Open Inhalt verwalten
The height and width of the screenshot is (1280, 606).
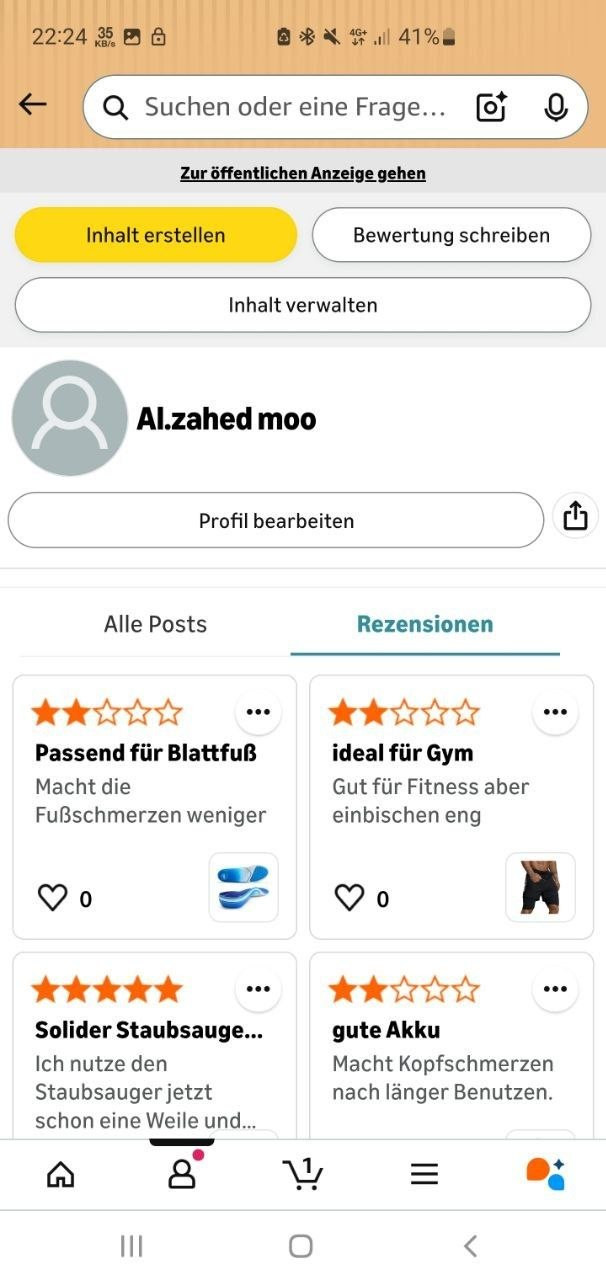pyautogui.click(x=303, y=305)
